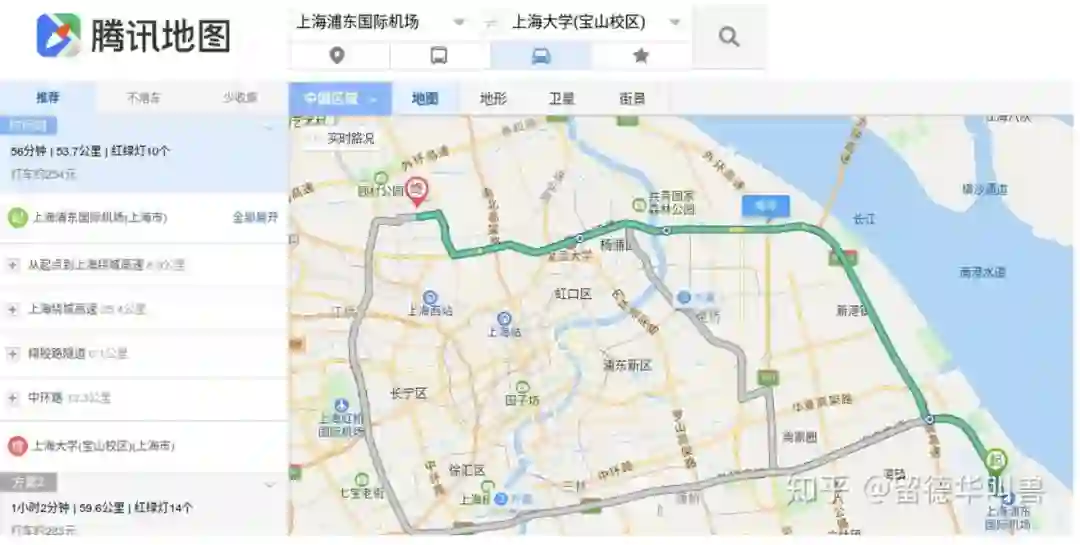Switch to 街景 street view
This screenshot has height=545, width=1080.
coord(632,99)
